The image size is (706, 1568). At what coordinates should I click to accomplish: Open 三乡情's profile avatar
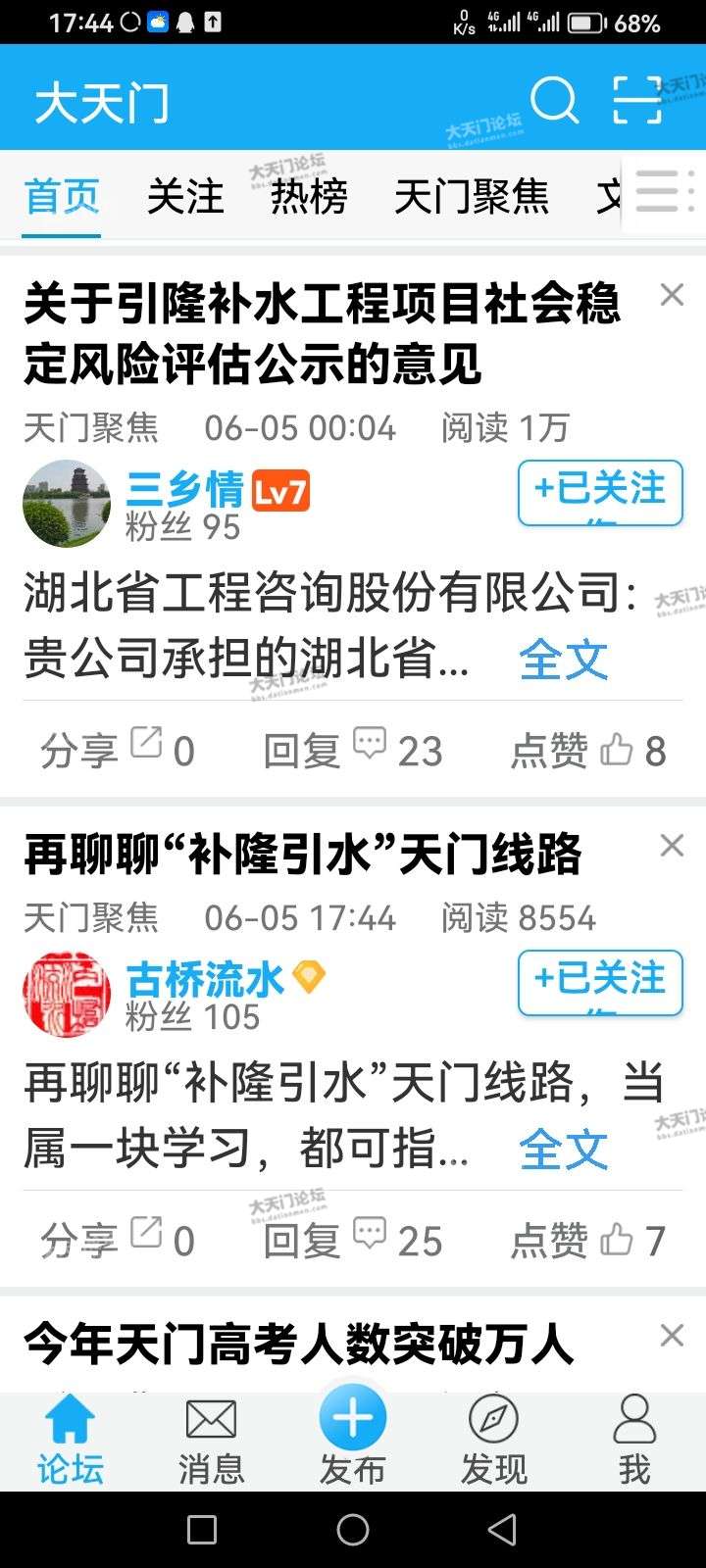click(67, 503)
